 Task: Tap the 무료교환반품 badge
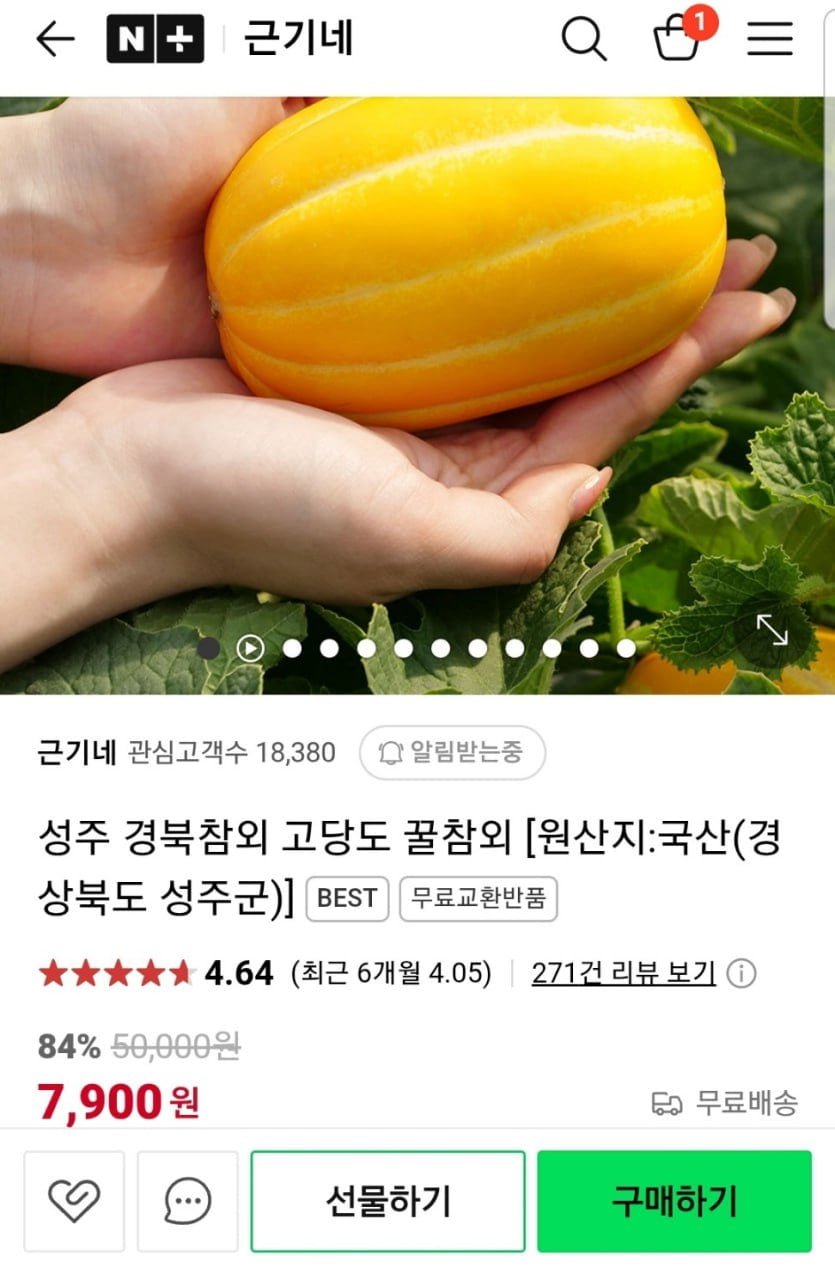tap(478, 899)
